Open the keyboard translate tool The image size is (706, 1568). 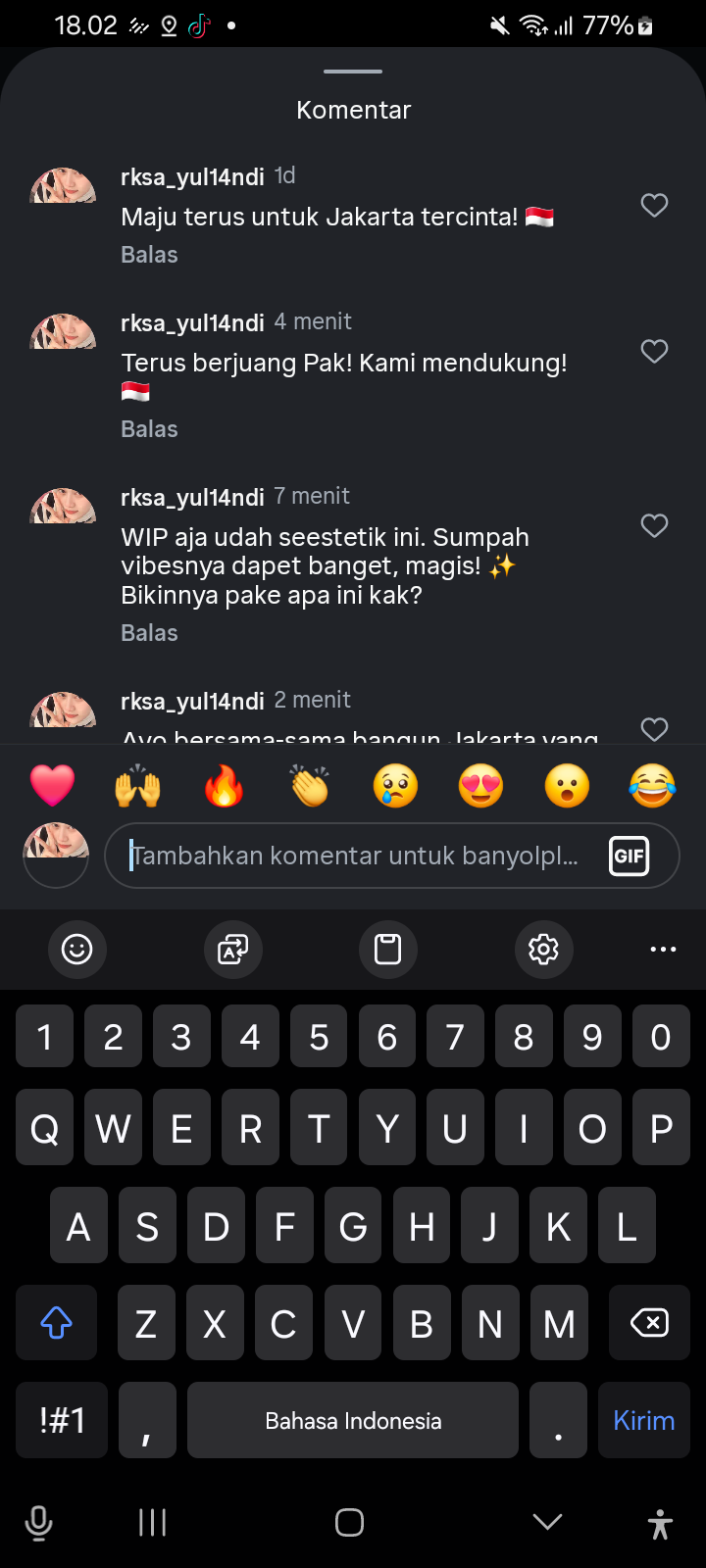(x=232, y=949)
